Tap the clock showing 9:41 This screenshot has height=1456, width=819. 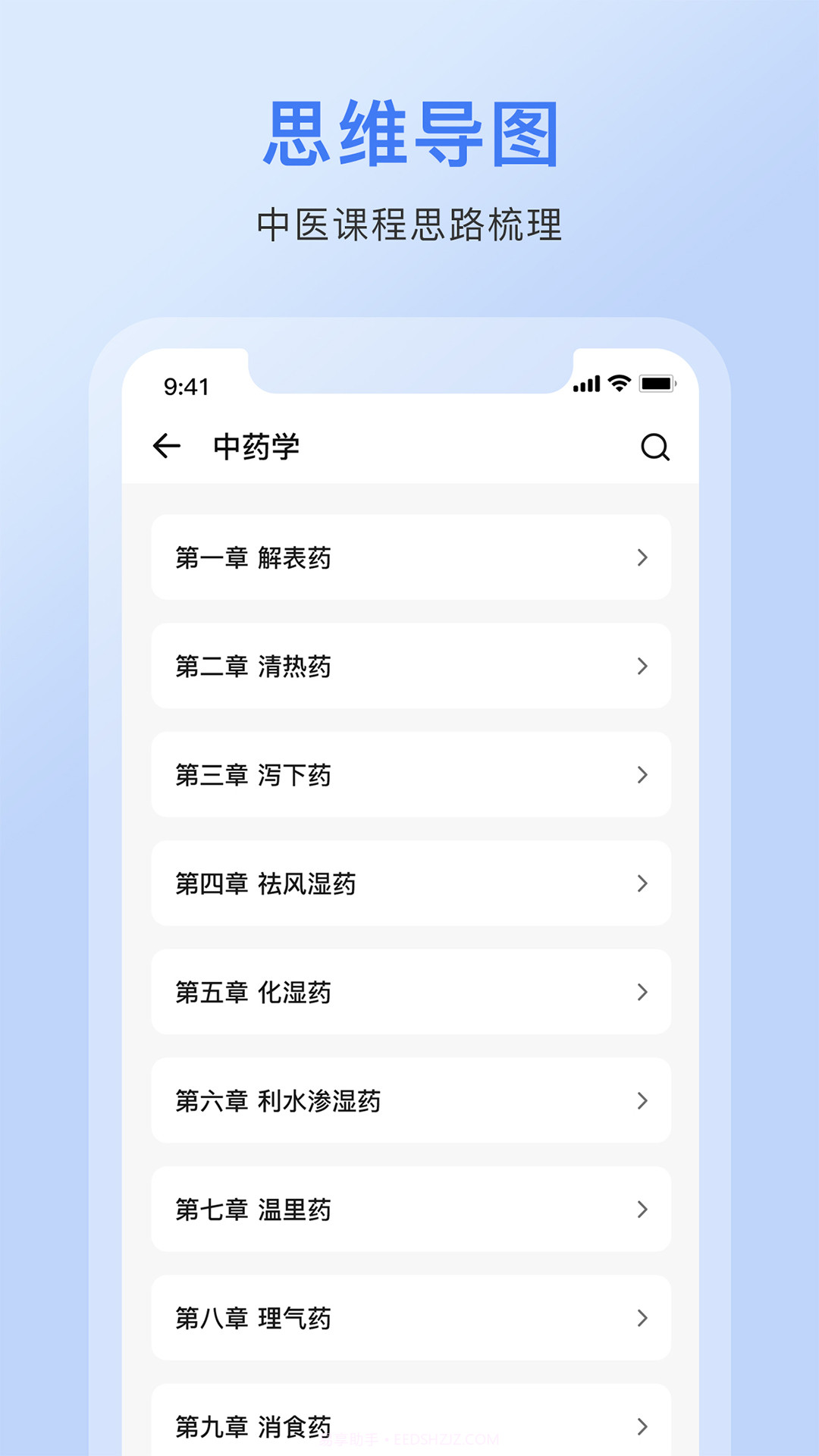click(186, 385)
